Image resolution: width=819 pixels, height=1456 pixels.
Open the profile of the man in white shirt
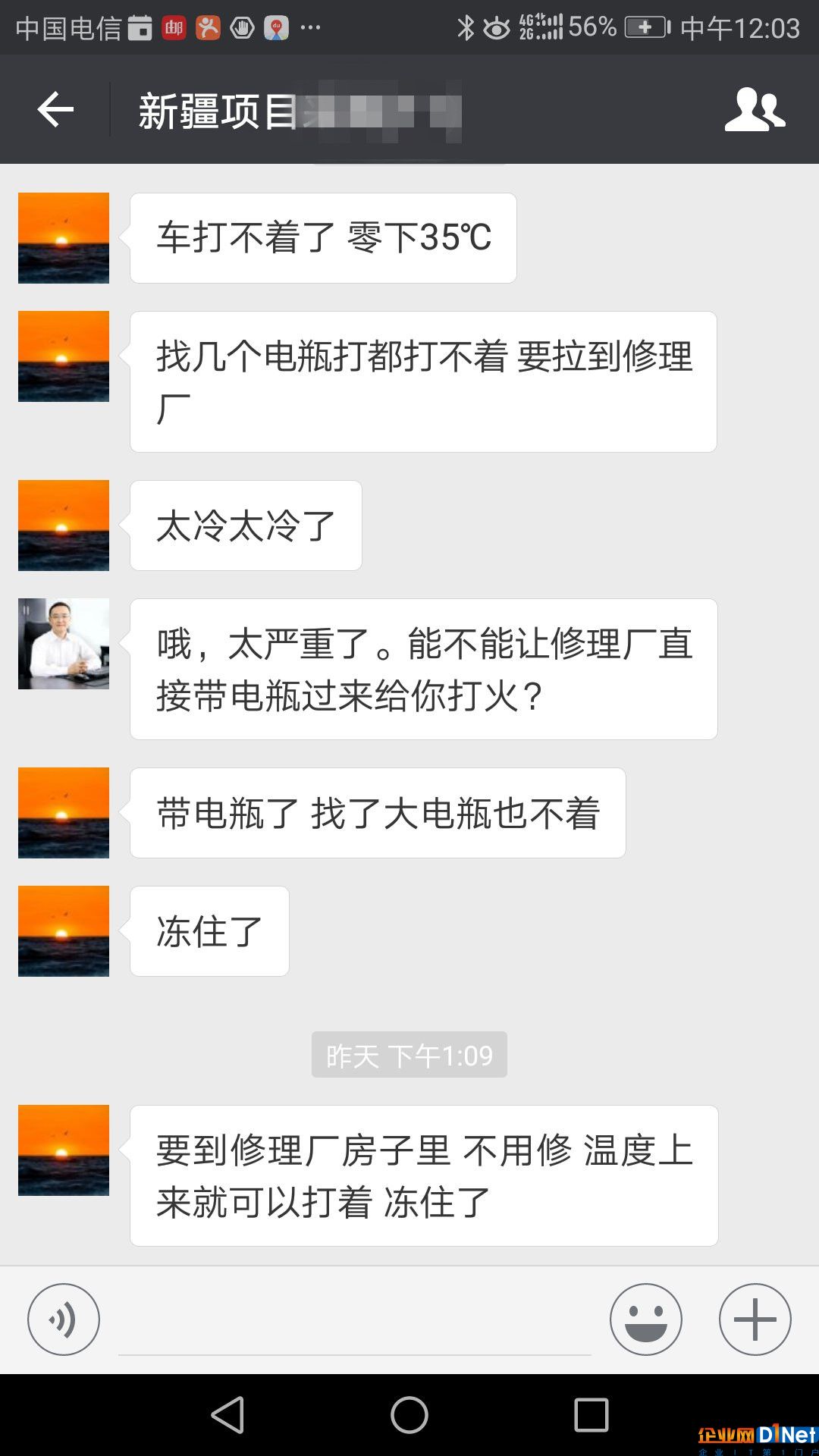(64, 644)
